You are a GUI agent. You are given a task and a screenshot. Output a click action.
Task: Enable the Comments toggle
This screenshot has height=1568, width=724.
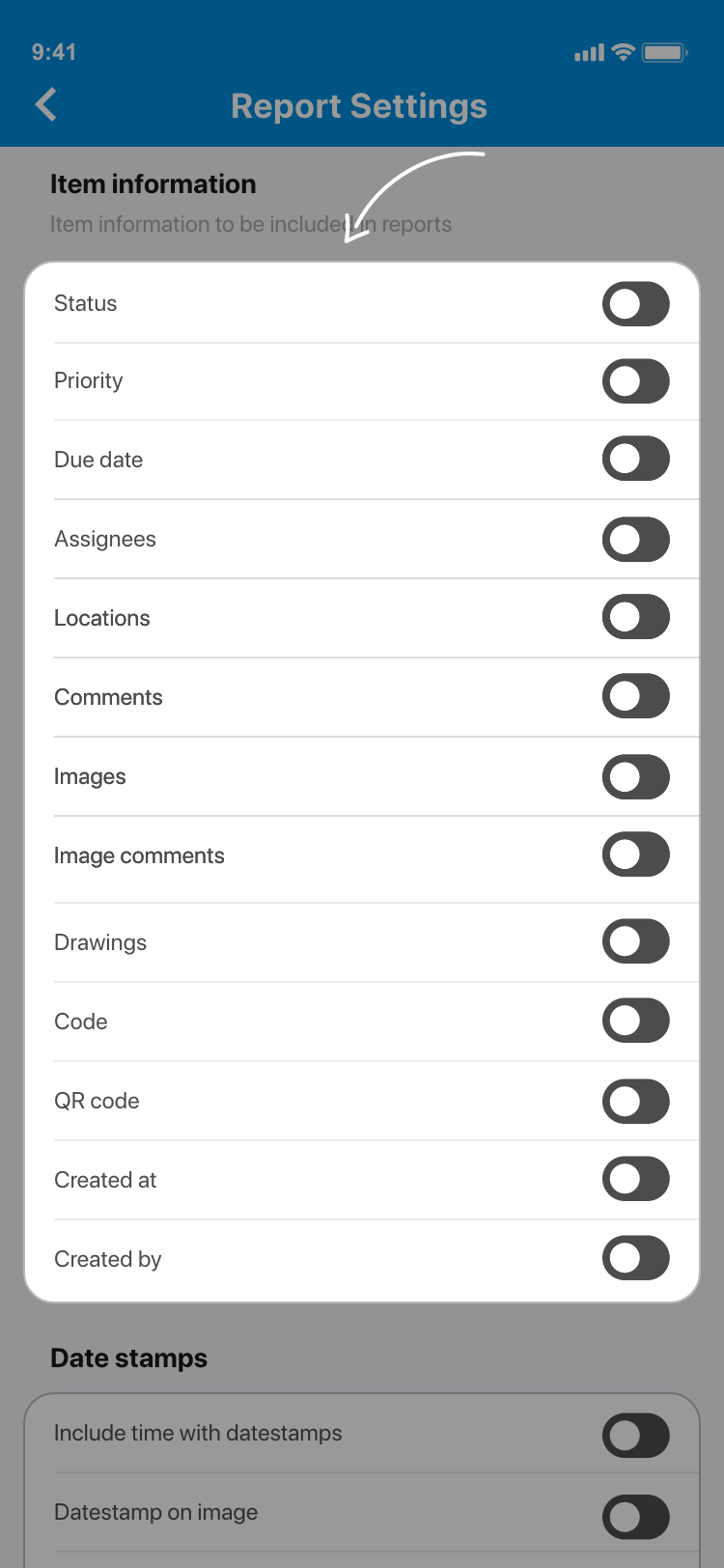pyautogui.click(x=635, y=696)
